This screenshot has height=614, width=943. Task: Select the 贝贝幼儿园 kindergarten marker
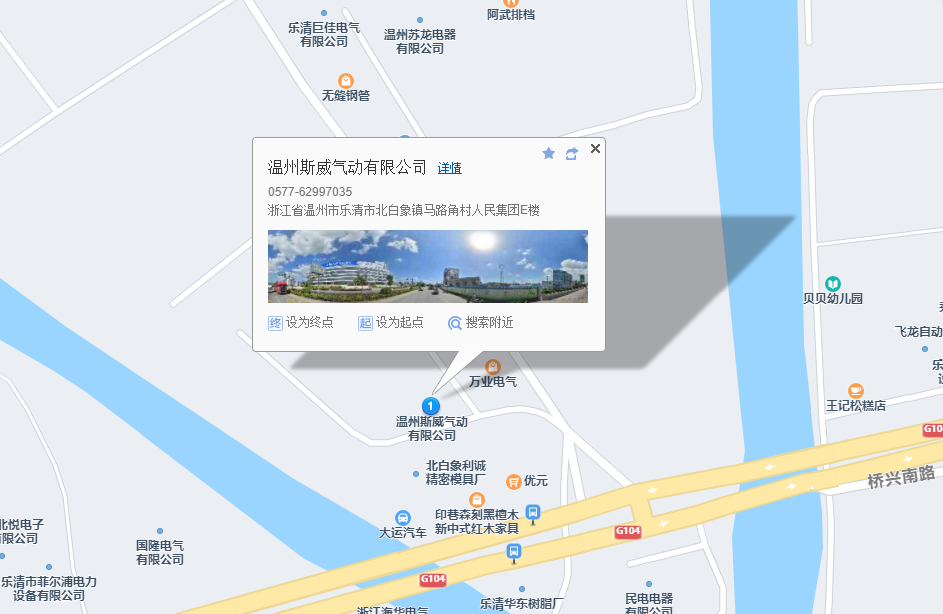coord(833,284)
